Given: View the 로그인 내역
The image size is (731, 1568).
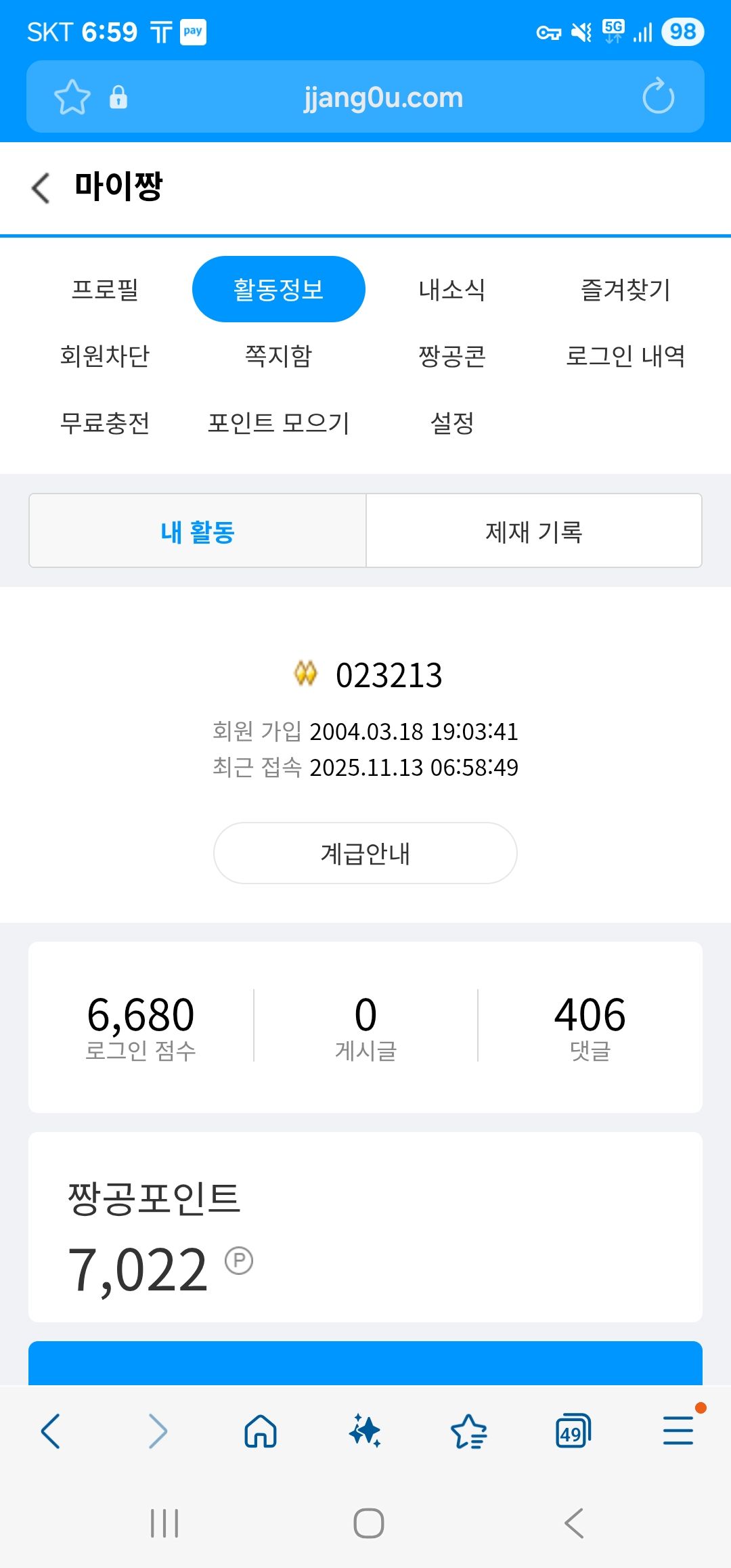Looking at the screenshot, I should [x=625, y=356].
